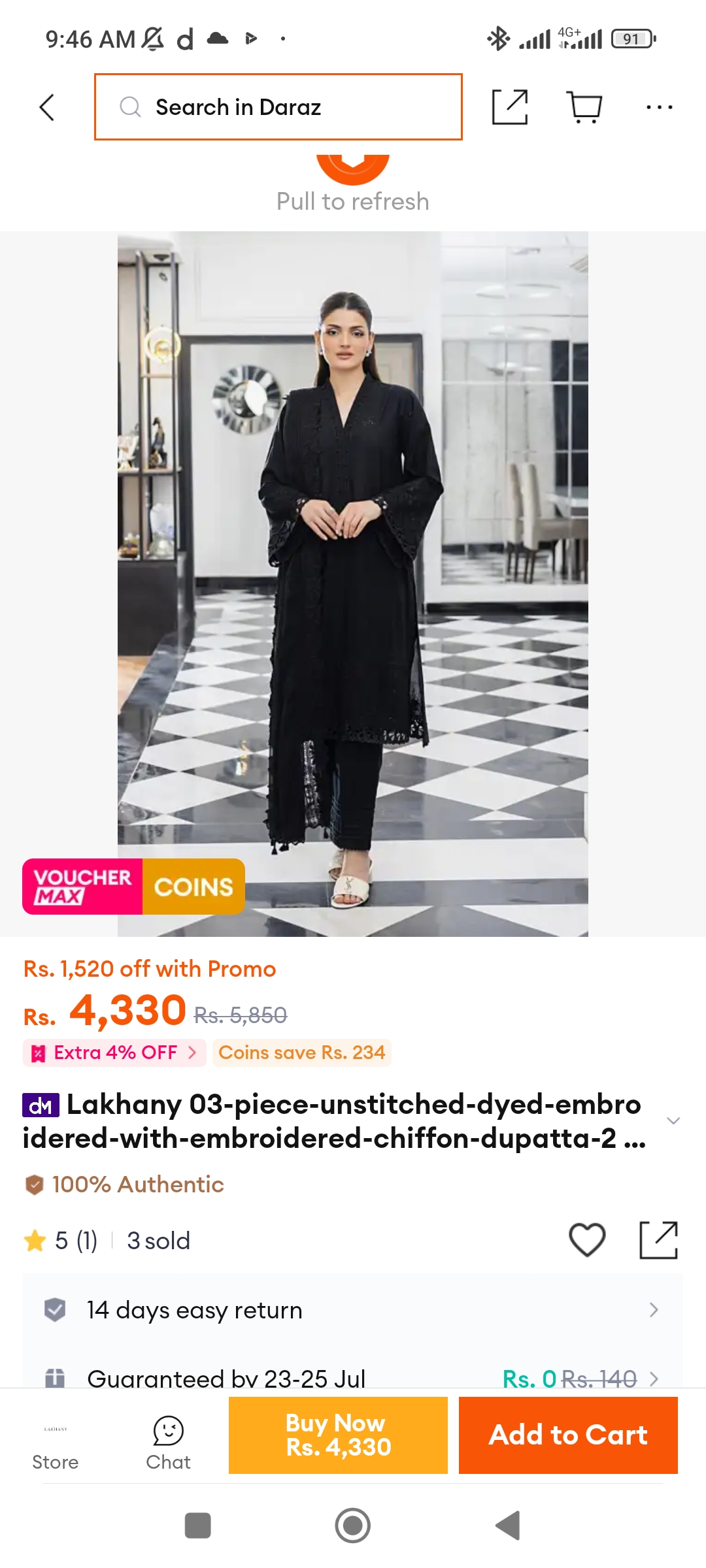This screenshot has width=706, height=1568.
Task: Open the Search in Daraz box
Action: (278, 107)
